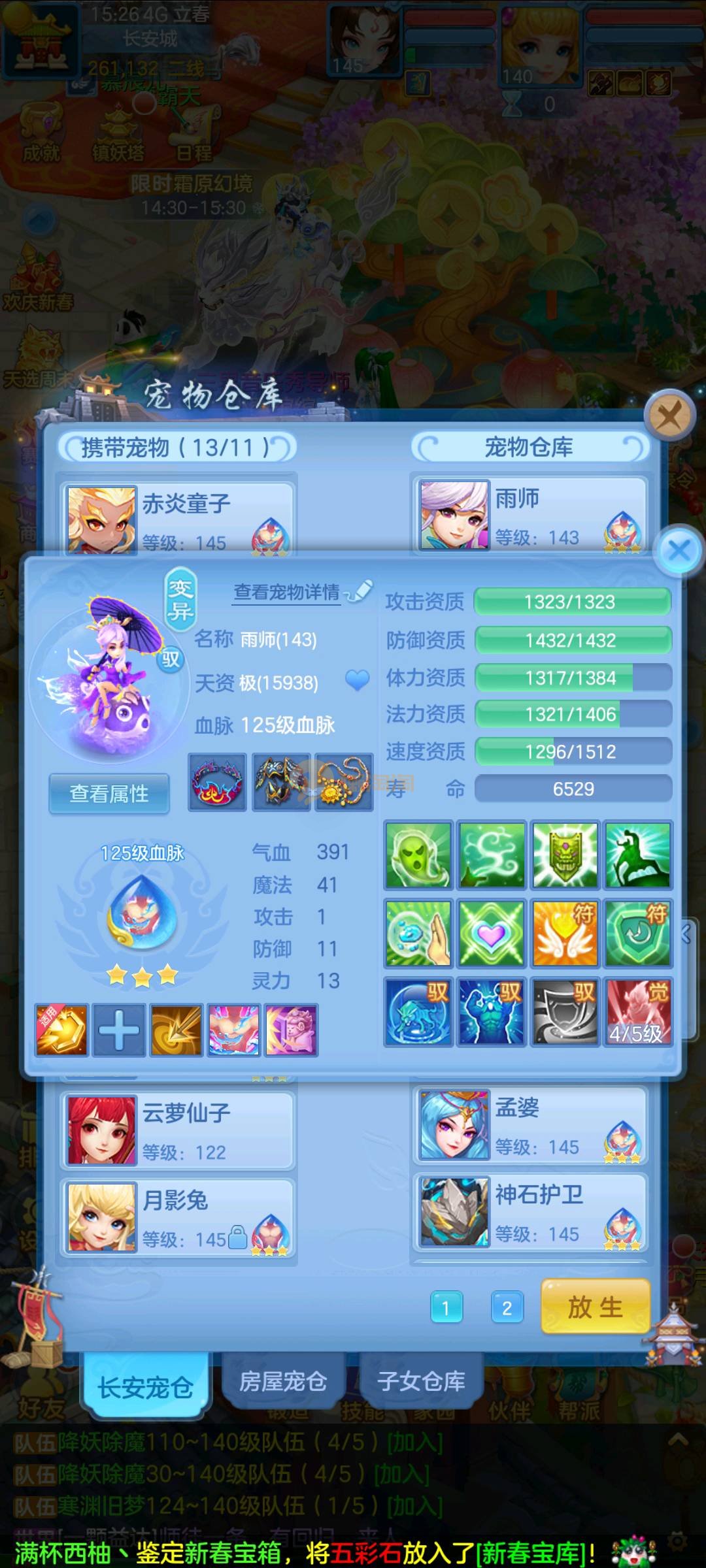
Task: Select the warehouse pet 孟婆
Action: point(529,1125)
